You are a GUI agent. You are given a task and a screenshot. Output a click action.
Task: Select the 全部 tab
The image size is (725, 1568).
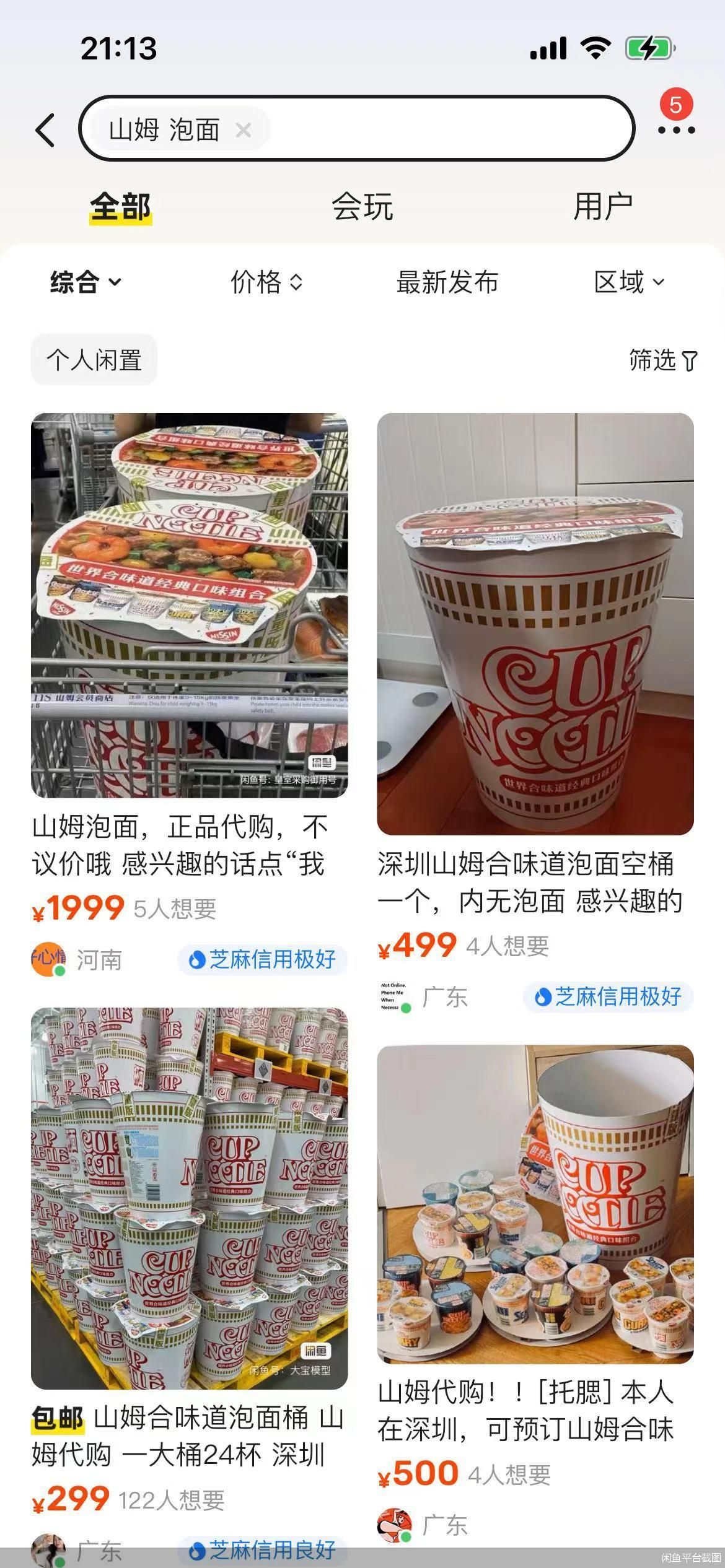[x=120, y=207]
